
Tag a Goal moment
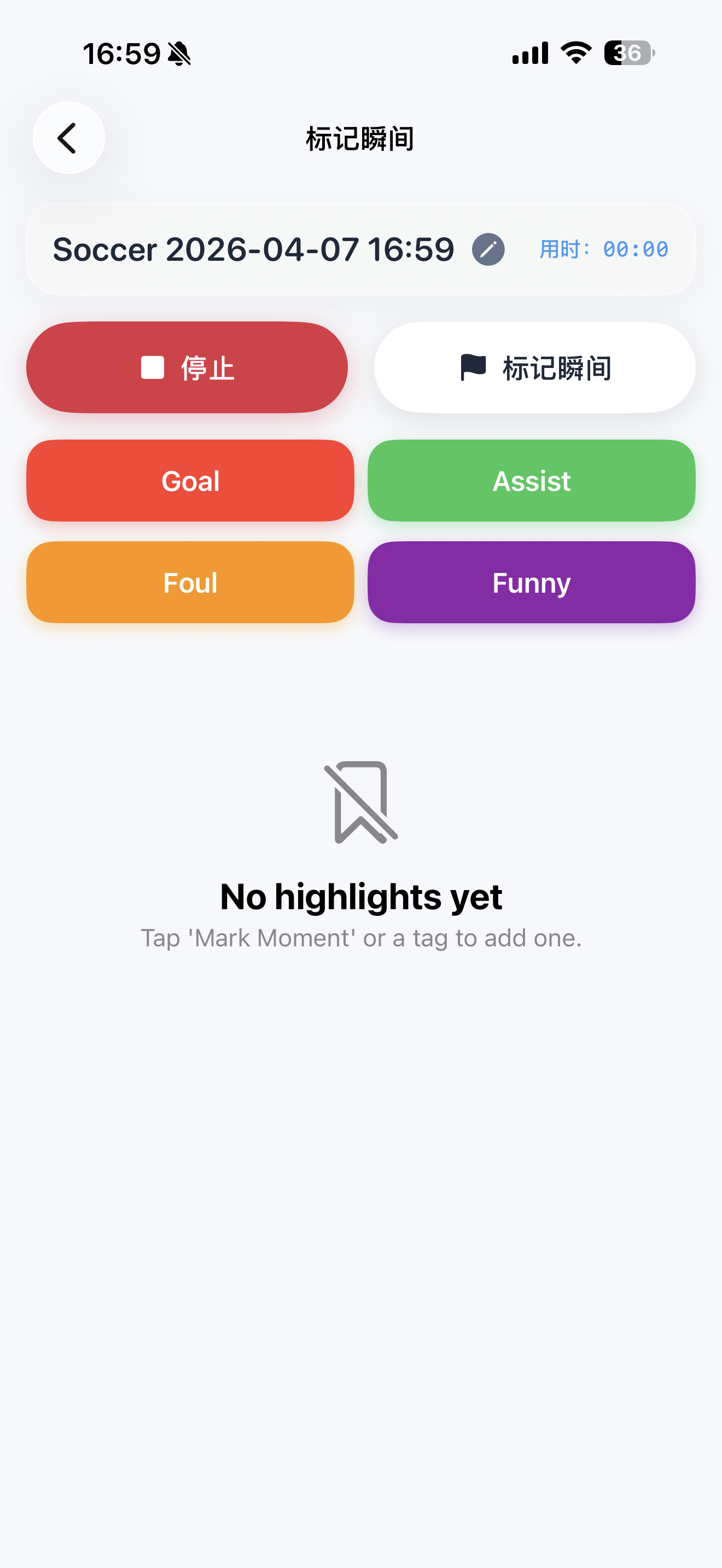(x=190, y=481)
